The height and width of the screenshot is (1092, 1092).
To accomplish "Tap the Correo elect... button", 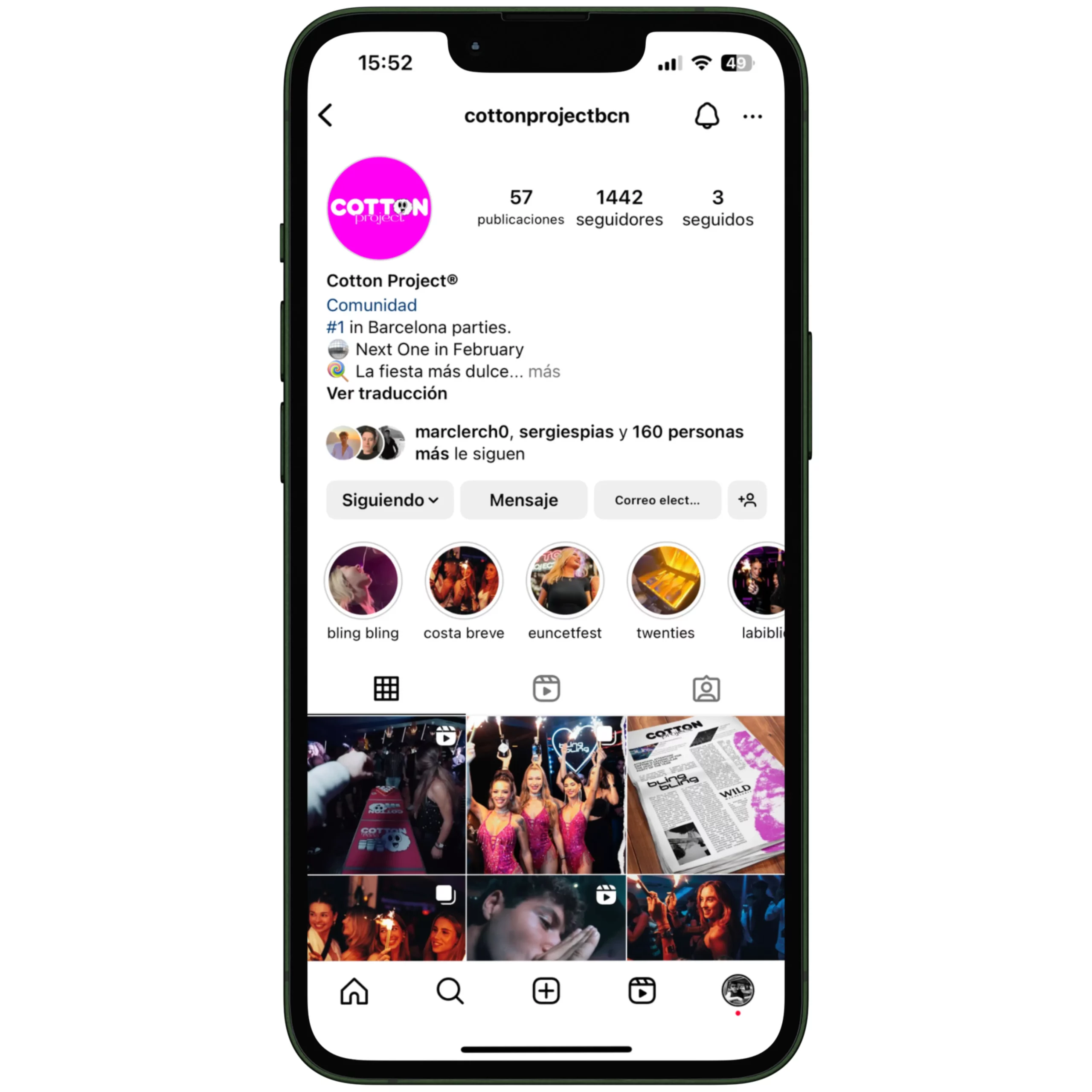I will click(657, 500).
